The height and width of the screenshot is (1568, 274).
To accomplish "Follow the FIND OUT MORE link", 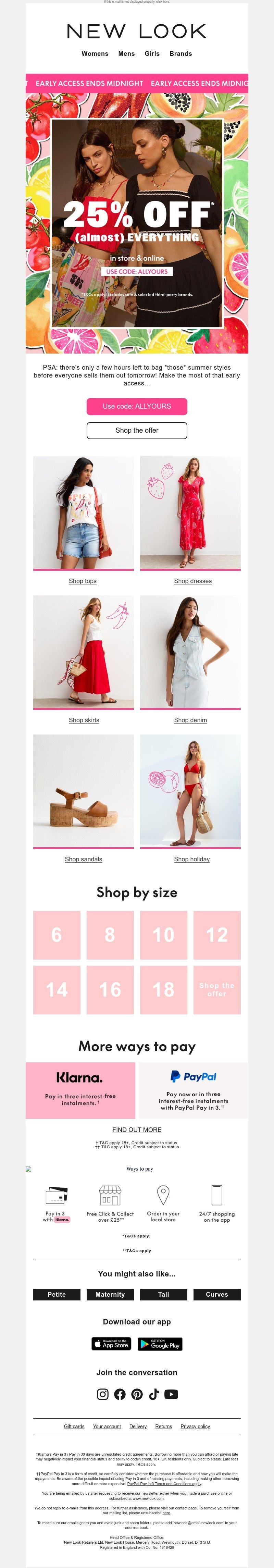I will coord(137,1129).
